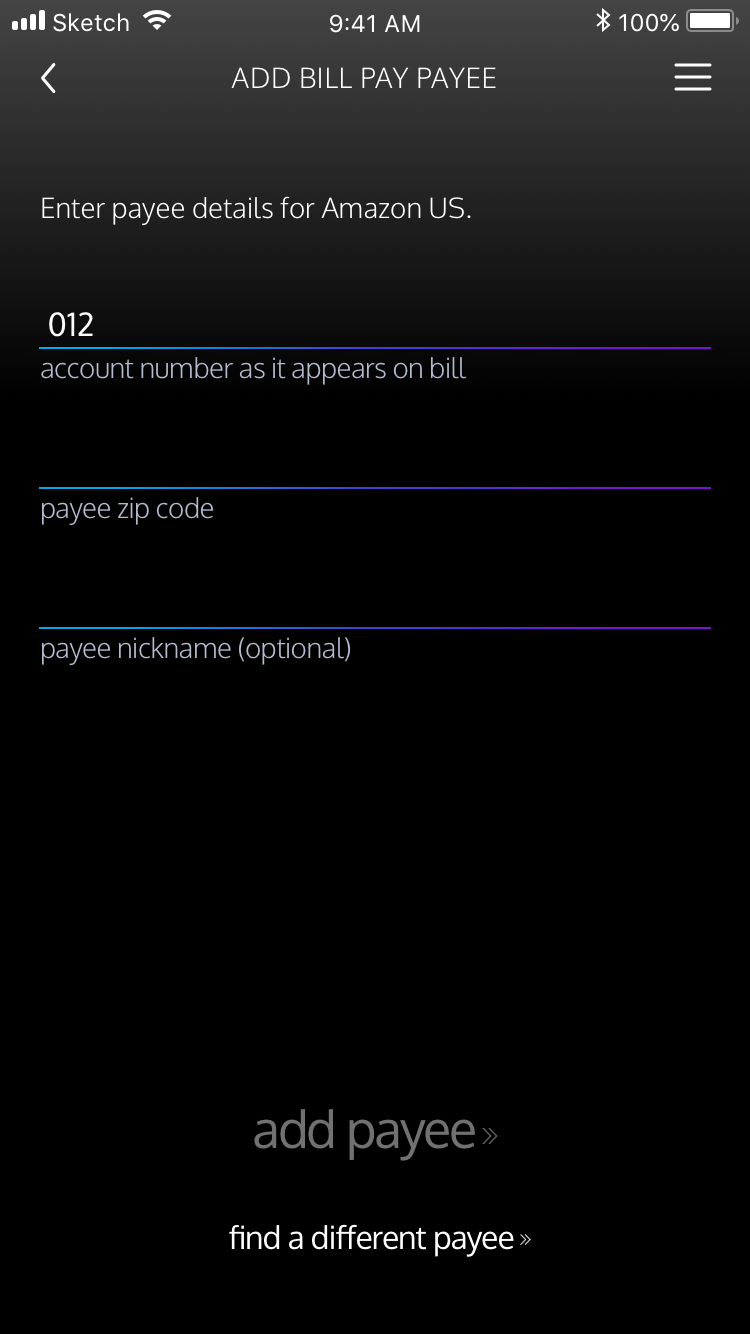Image resolution: width=750 pixels, height=1334 pixels.
Task: Tap the add payee button
Action: 375,1132
